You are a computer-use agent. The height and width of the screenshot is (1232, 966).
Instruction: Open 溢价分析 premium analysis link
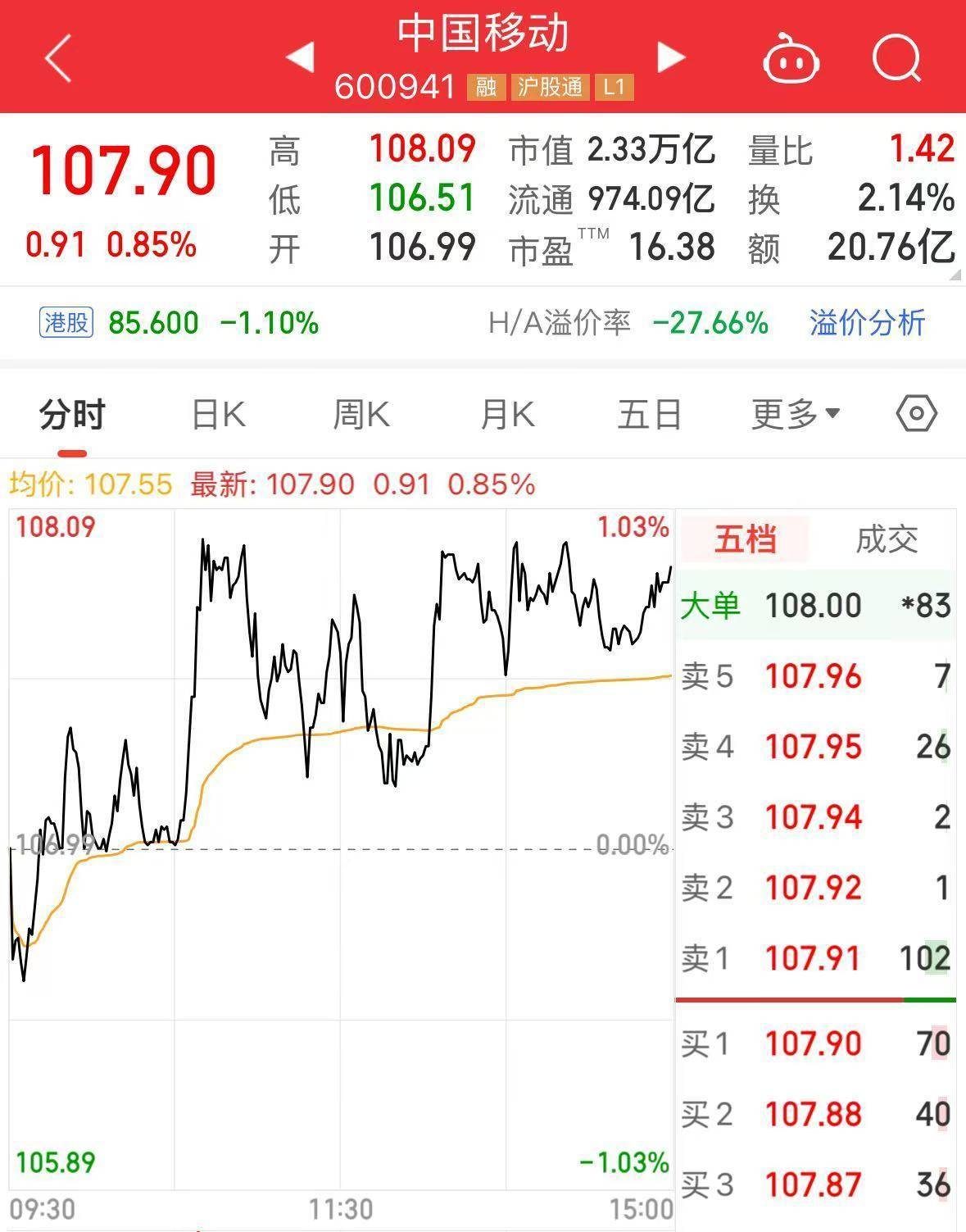tap(868, 325)
